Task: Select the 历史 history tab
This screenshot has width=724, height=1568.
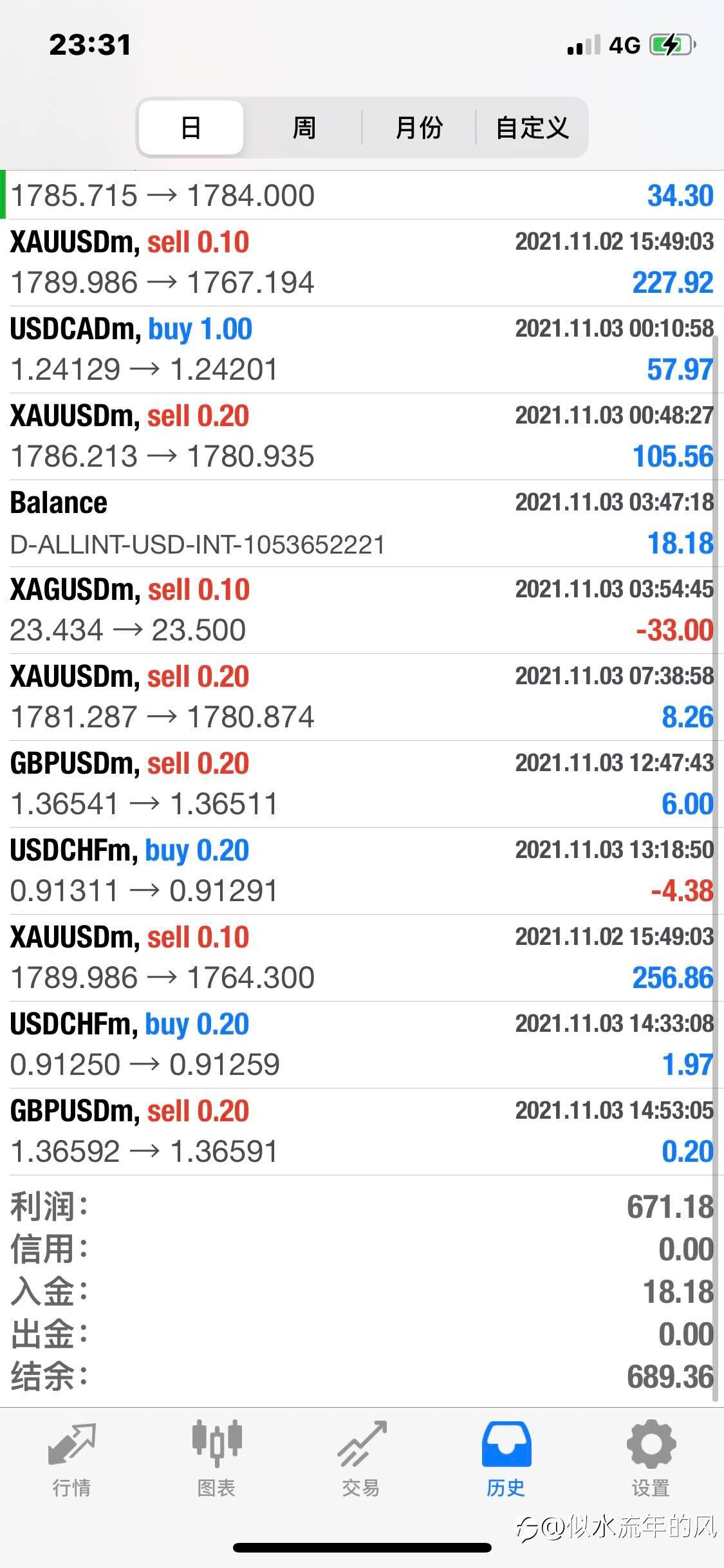Action: click(506, 1460)
